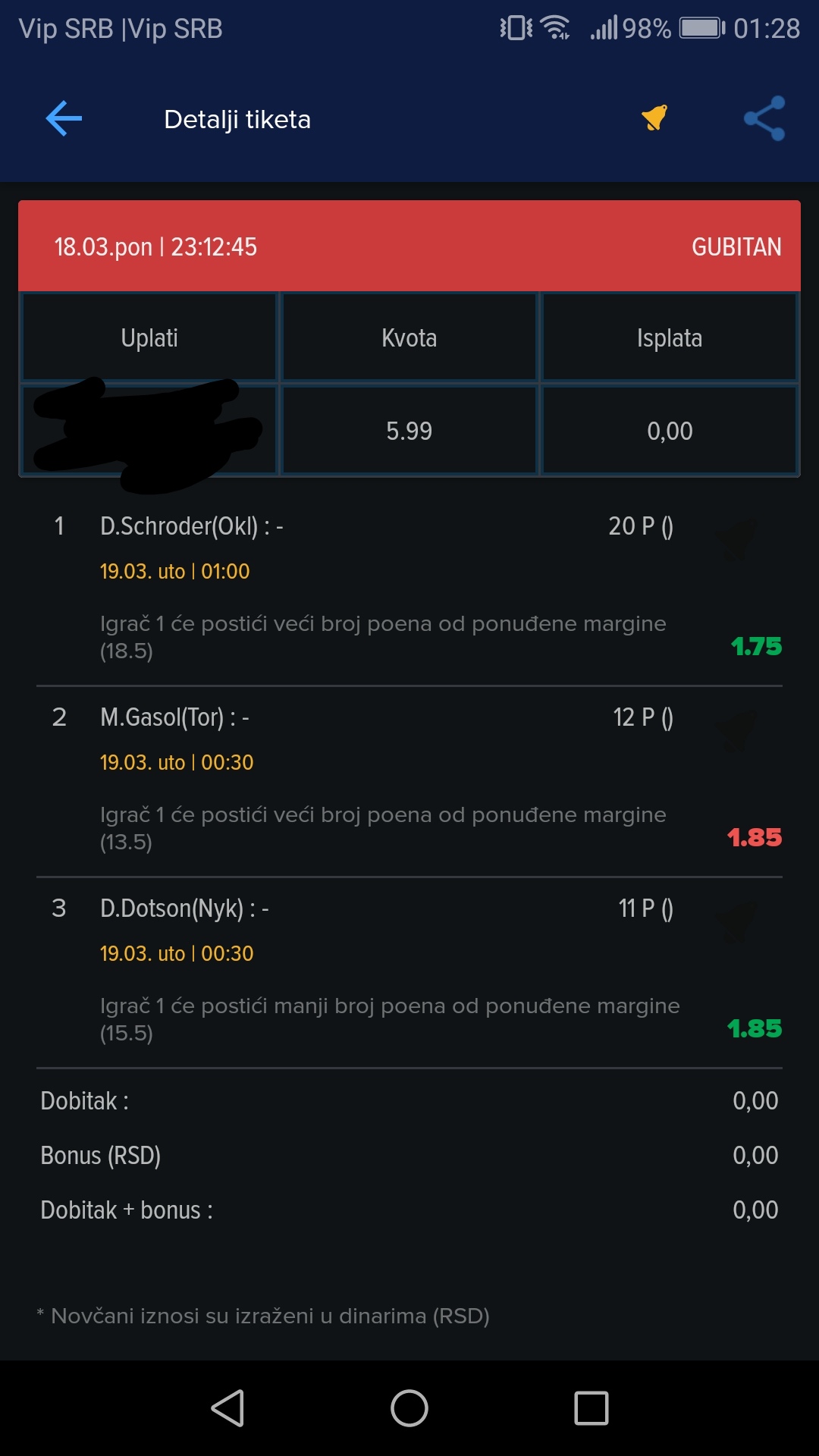The image size is (819, 1456).
Task: Tap the bell icon next to D.Schroder(Okl)
Action: [737, 539]
